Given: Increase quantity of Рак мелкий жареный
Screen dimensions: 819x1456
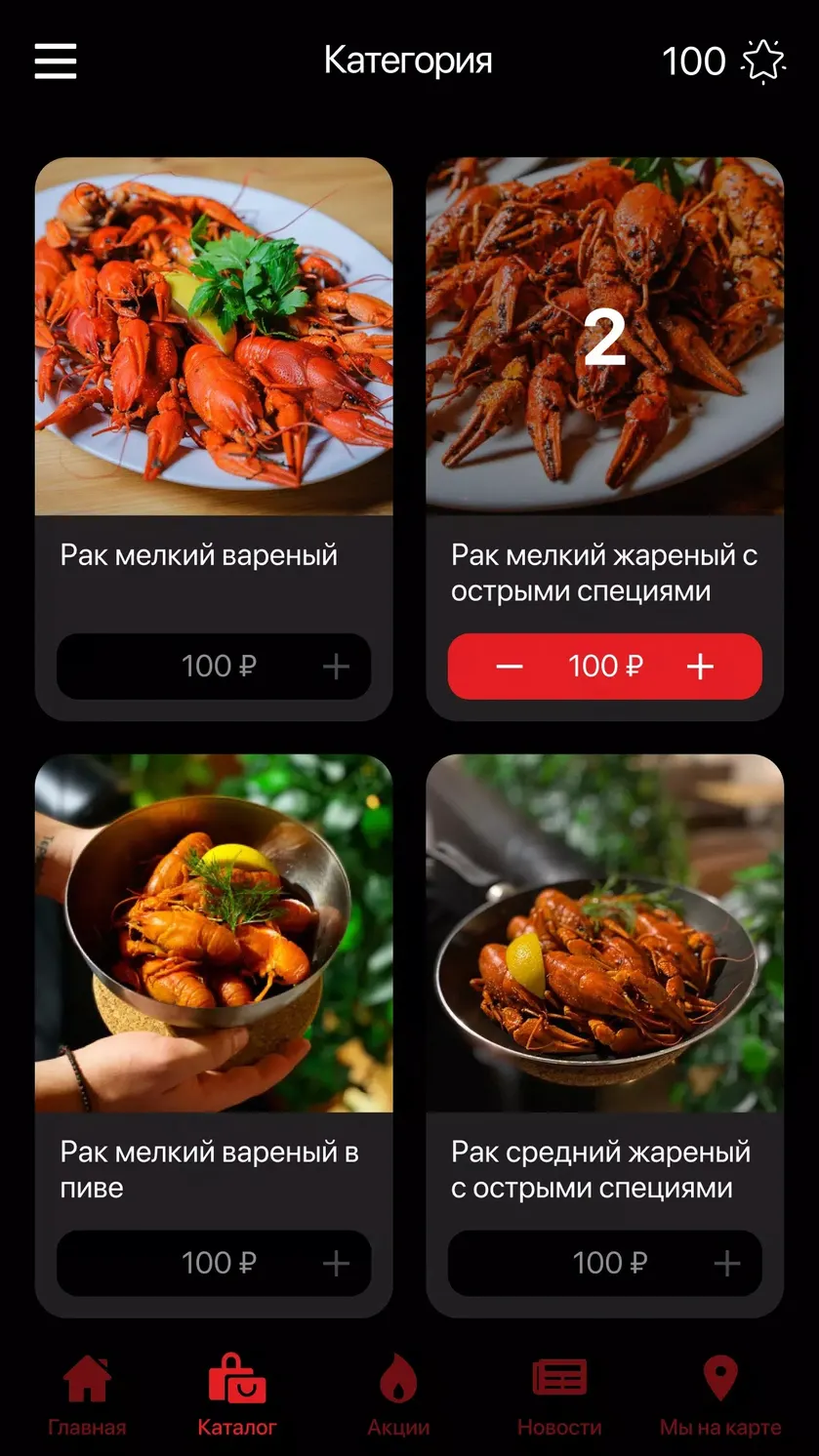Looking at the screenshot, I should tap(700, 667).
